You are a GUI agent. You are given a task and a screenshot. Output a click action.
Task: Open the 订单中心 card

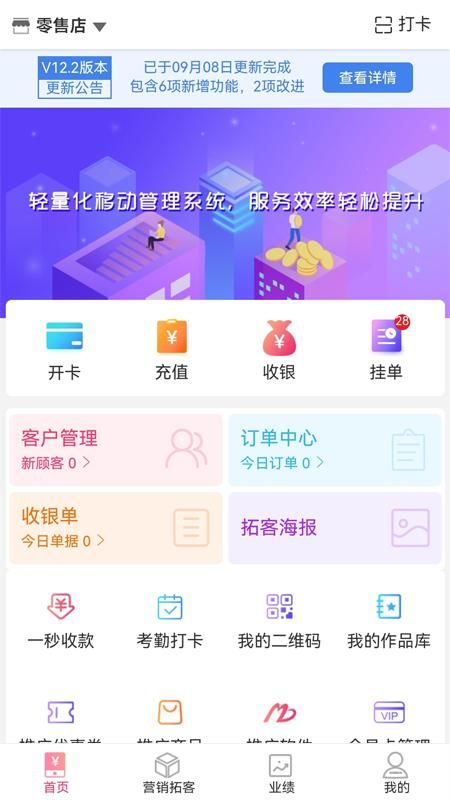(335, 449)
